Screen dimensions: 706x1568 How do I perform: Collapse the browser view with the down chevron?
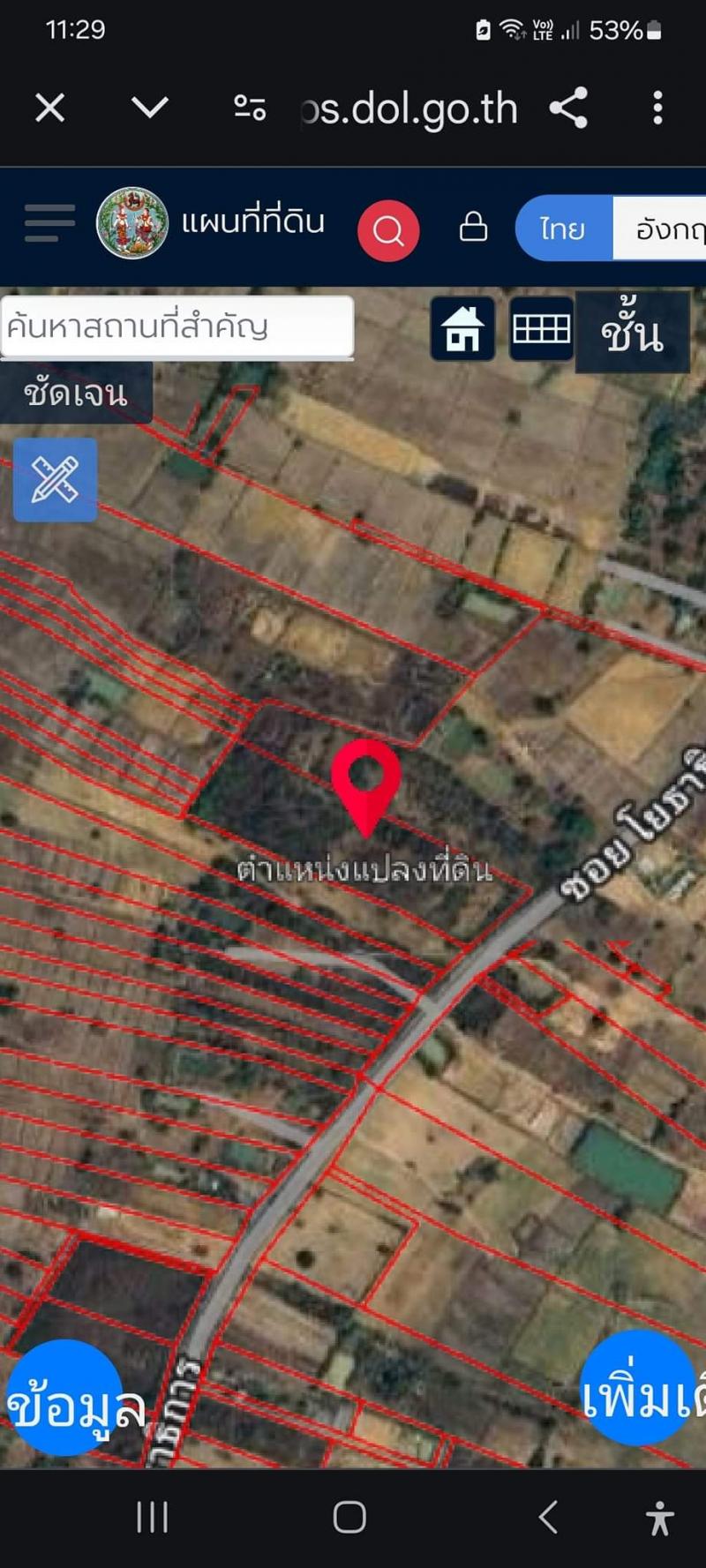tap(148, 108)
